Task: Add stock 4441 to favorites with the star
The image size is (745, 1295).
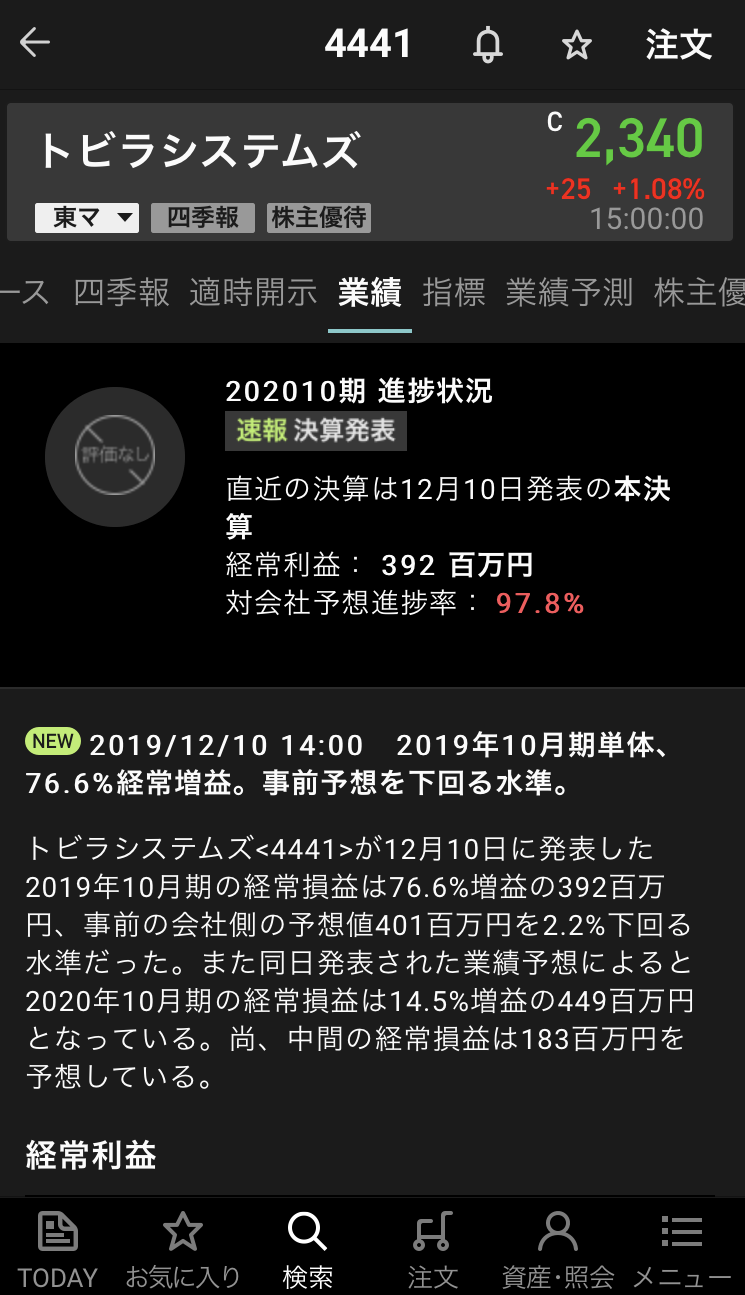Action: pyautogui.click(x=576, y=45)
